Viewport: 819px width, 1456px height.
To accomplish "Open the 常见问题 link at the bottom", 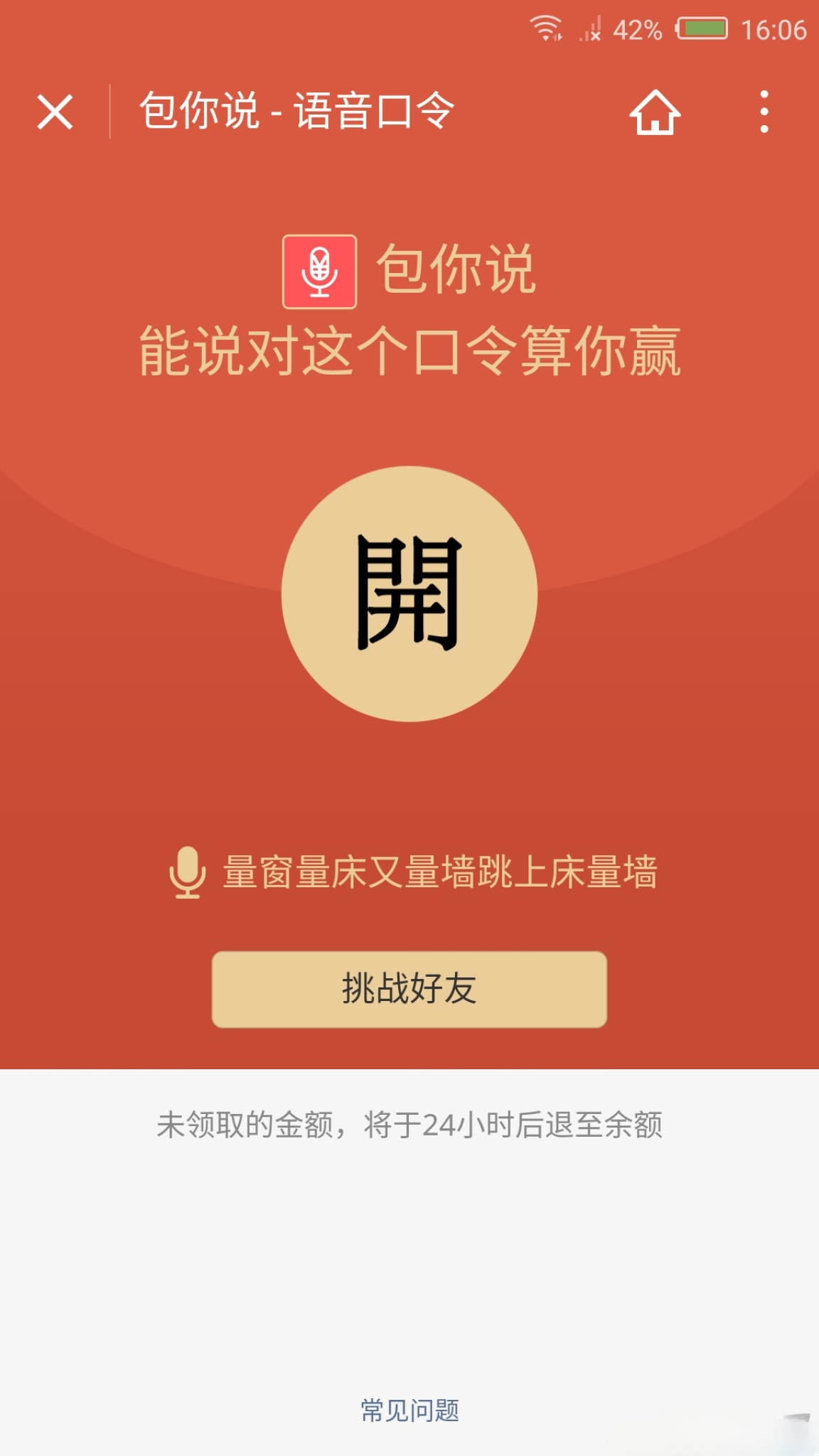I will [x=409, y=1411].
